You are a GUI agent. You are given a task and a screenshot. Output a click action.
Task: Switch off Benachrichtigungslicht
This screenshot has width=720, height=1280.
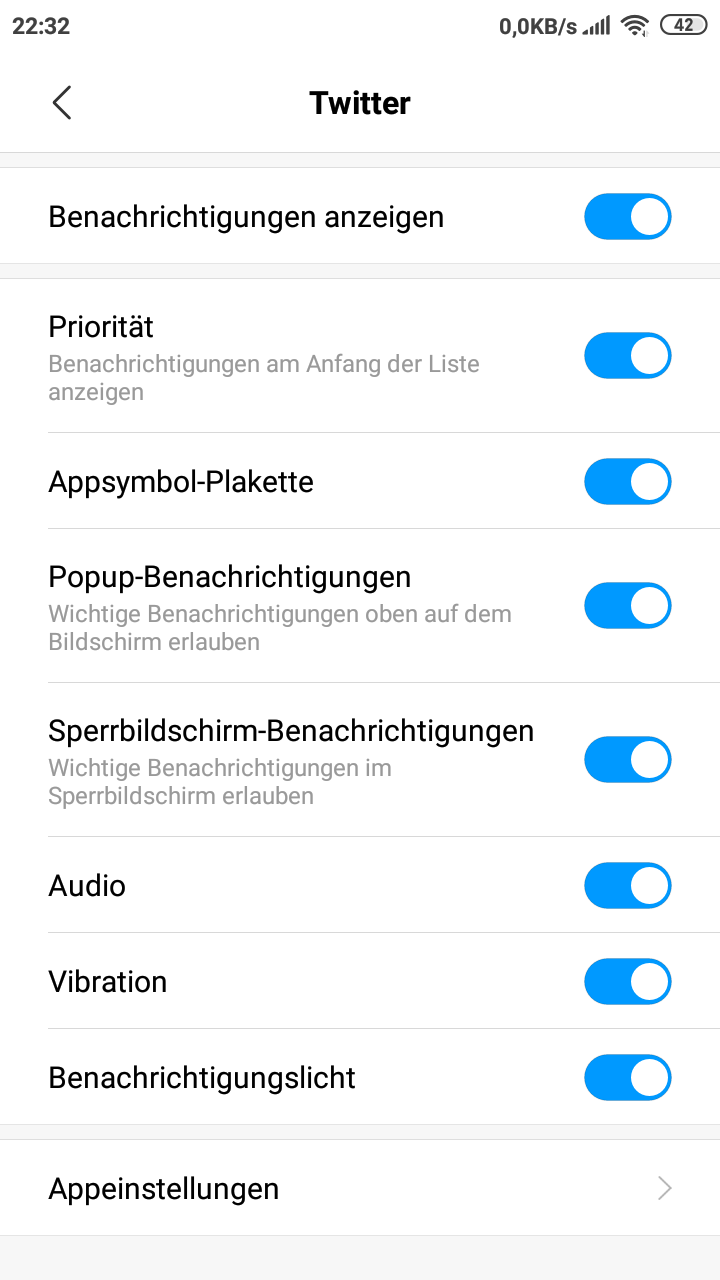point(627,1077)
